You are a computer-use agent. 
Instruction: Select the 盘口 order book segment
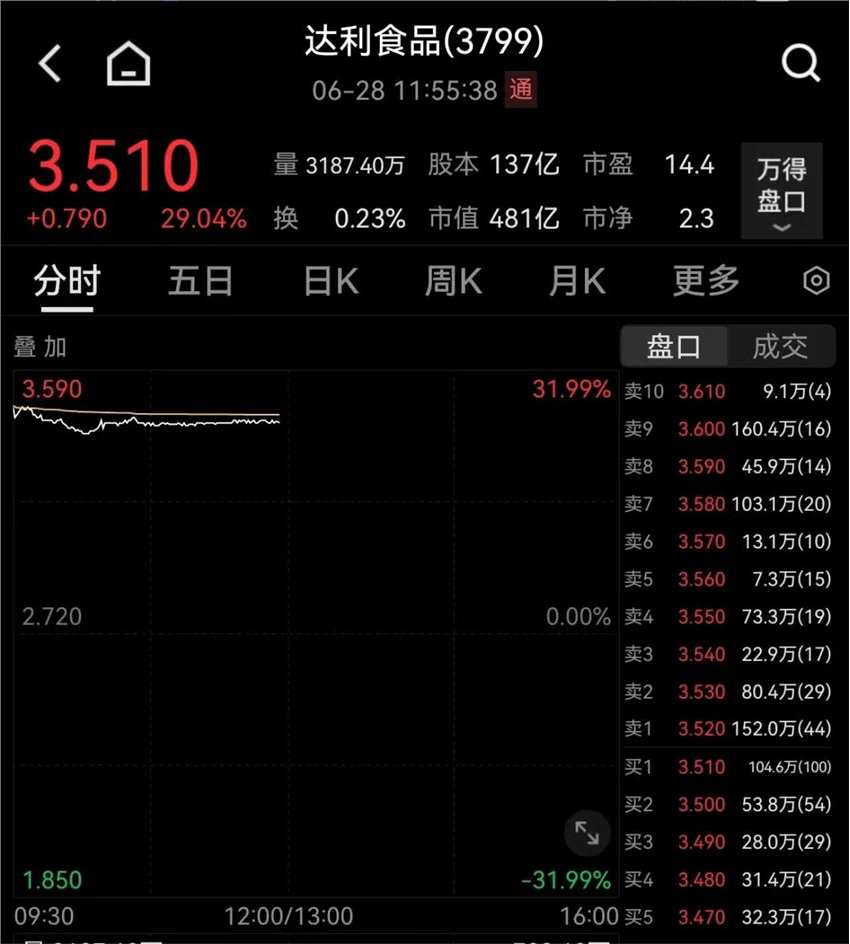674,347
